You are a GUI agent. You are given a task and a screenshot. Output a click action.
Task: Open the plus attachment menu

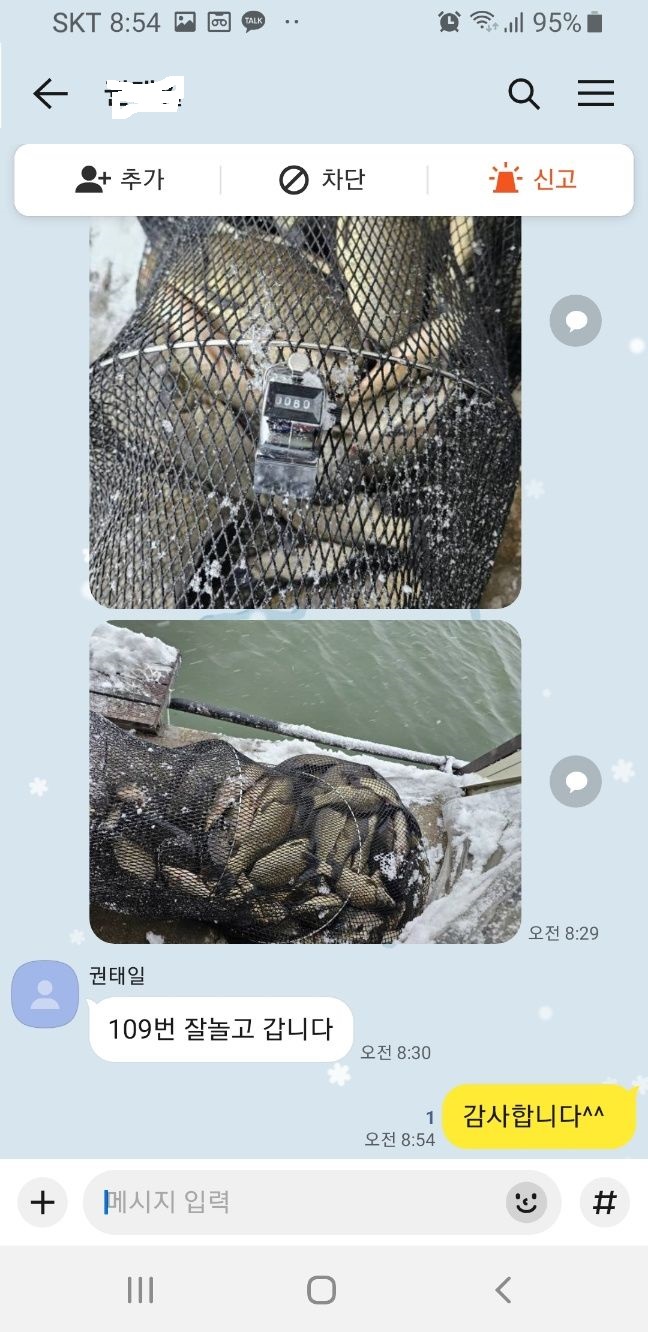[x=42, y=1202]
